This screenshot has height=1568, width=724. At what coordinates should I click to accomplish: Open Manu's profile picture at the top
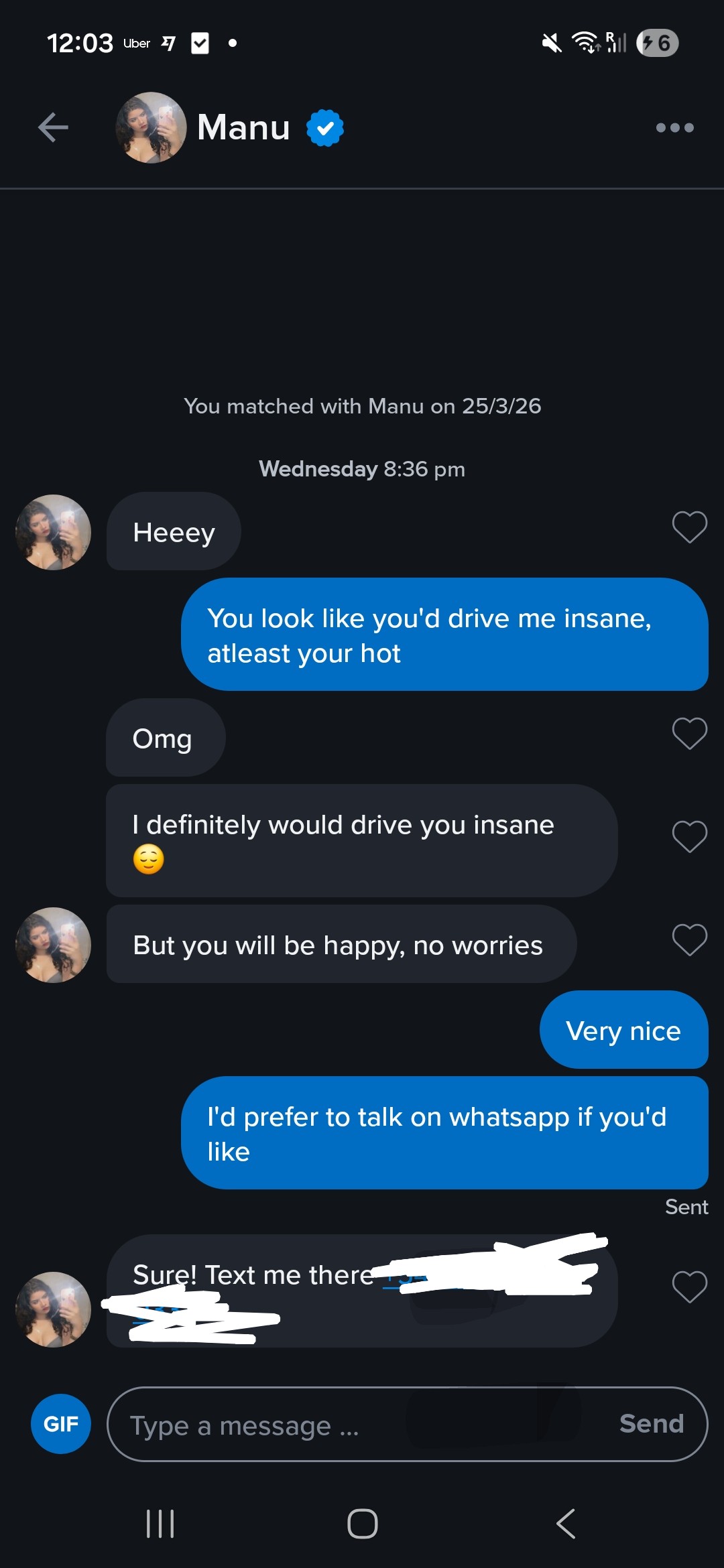pyautogui.click(x=152, y=127)
